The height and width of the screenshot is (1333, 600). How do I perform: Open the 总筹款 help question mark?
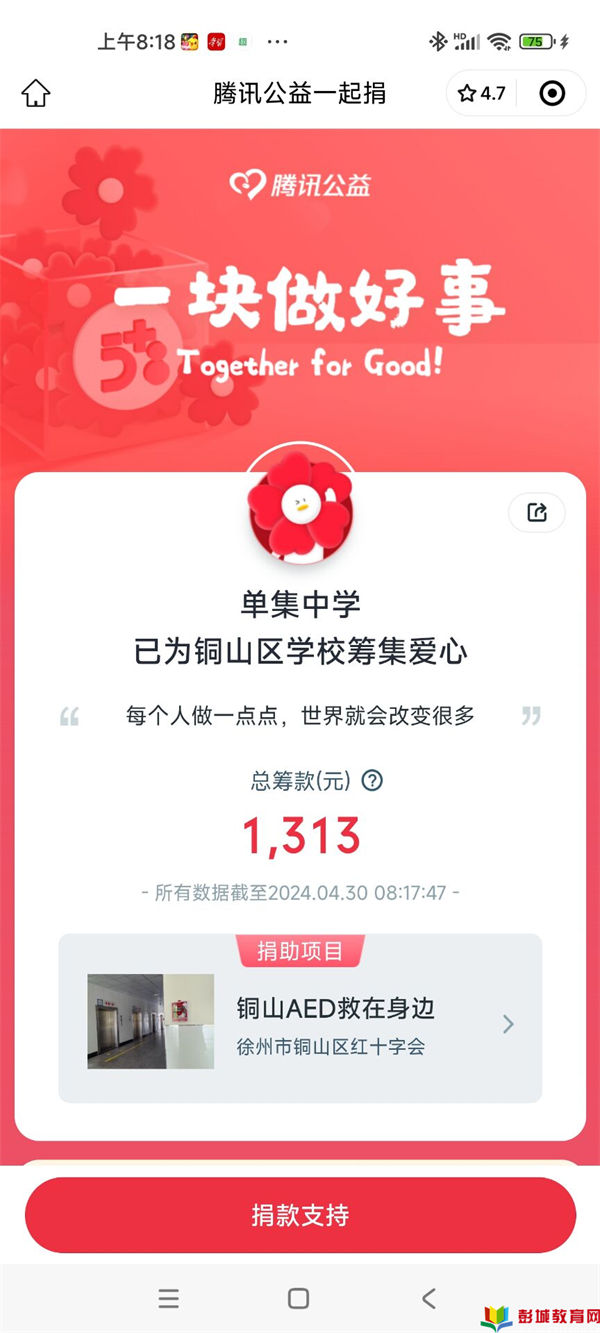[x=372, y=781]
